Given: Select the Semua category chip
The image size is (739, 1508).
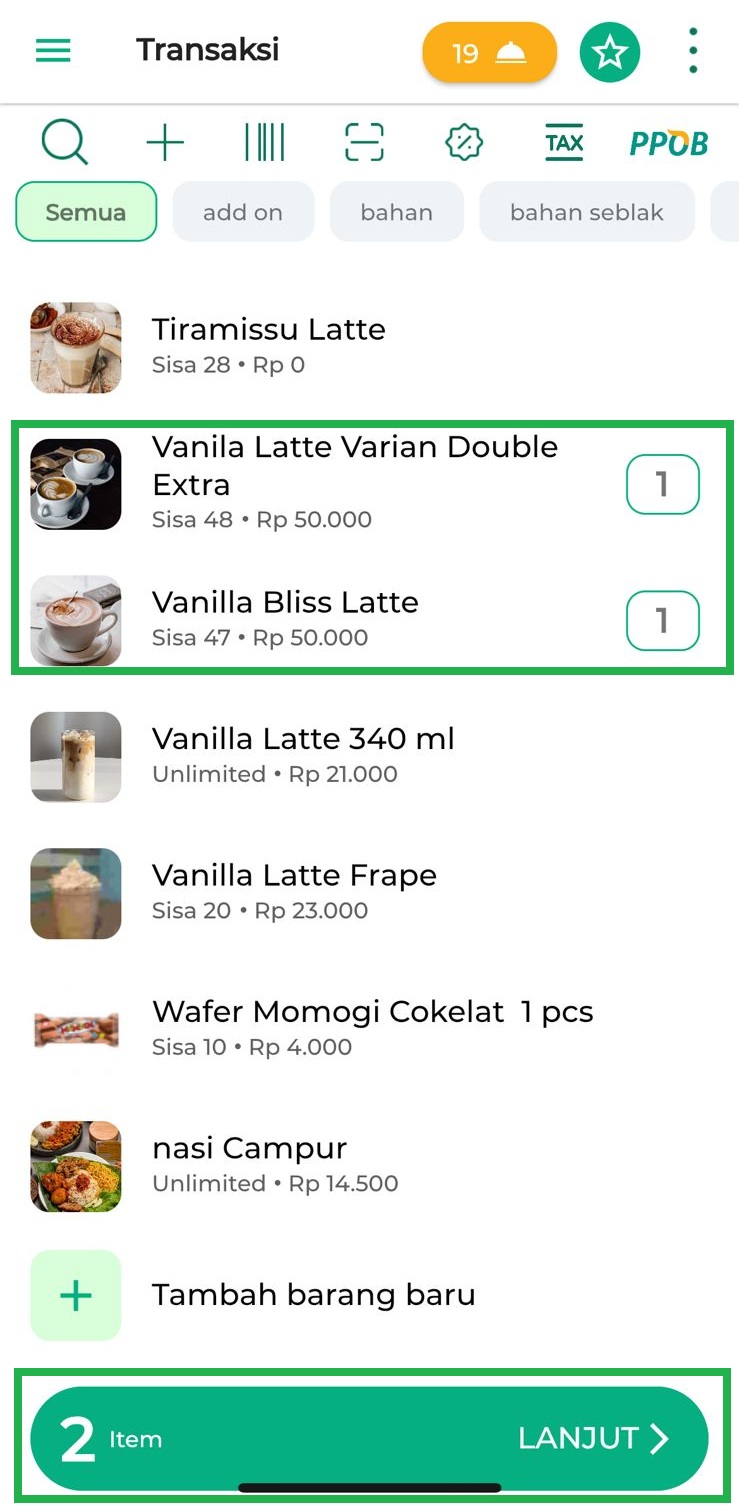Looking at the screenshot, I should click(86, 212).
